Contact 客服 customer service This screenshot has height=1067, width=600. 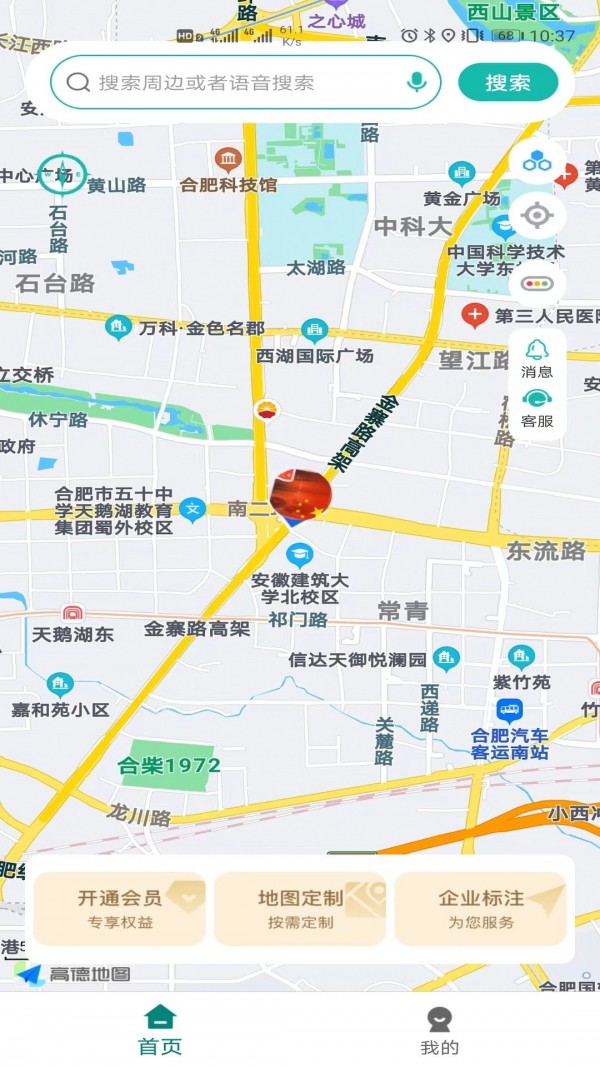[x=537, y=408]
